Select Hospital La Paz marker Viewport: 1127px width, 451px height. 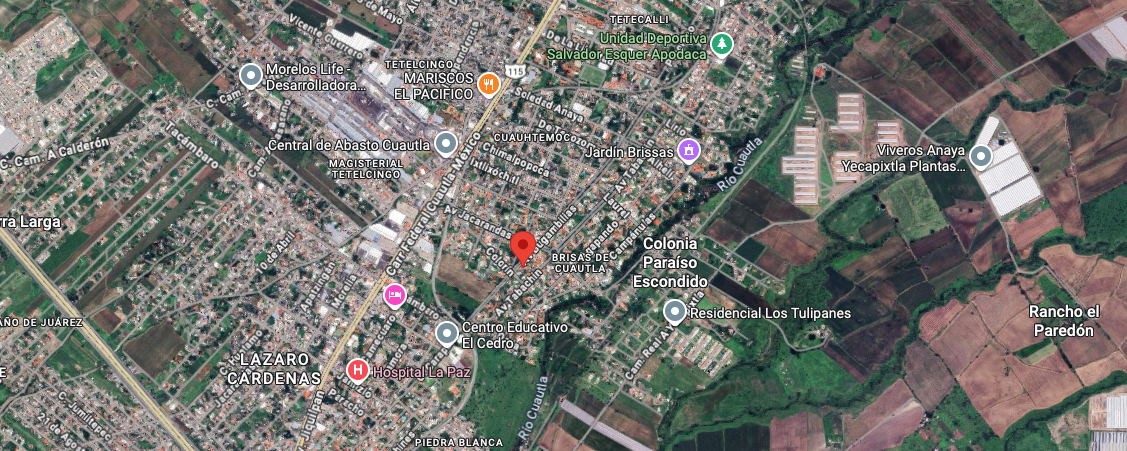pyautogui.click(x=356, y=371)
